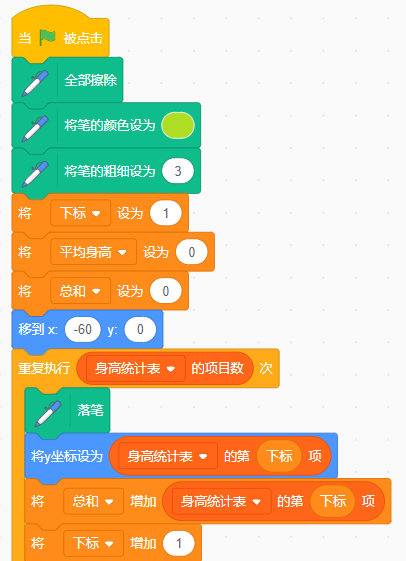406x561 pixels.
Task: Edit the value 1 in 将下标增加 block
Action: (x=178, y=543)
